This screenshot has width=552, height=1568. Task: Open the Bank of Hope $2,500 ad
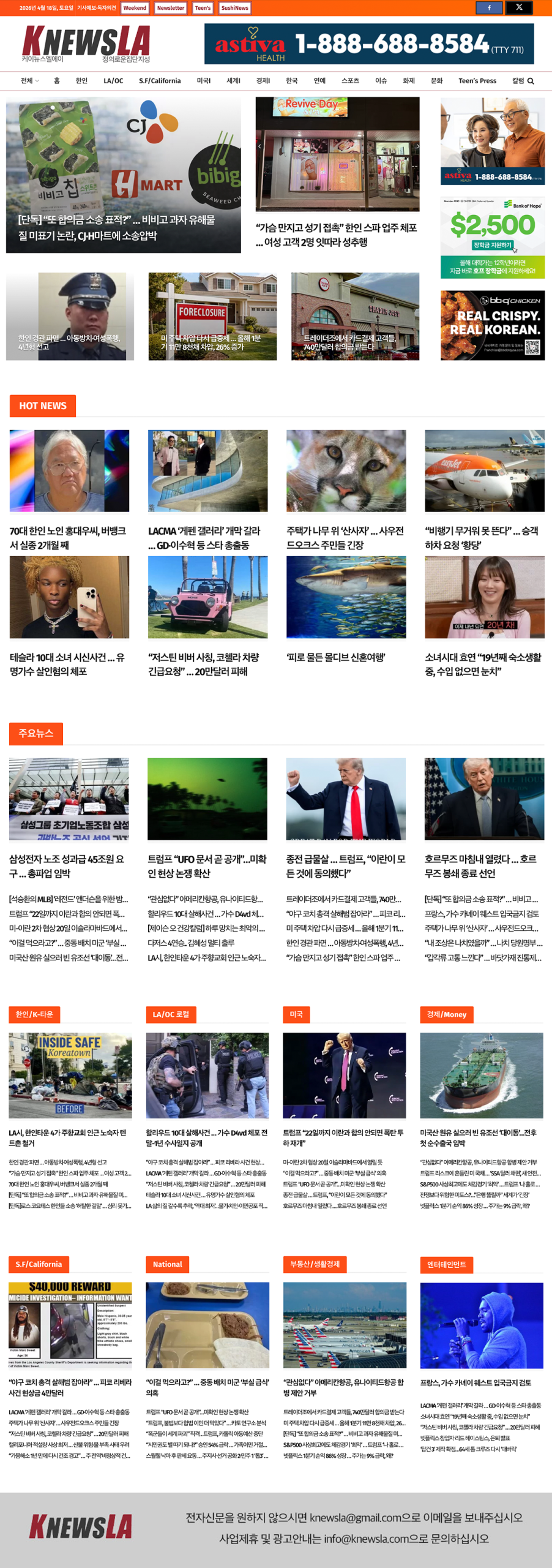click(x=492, y=238)
